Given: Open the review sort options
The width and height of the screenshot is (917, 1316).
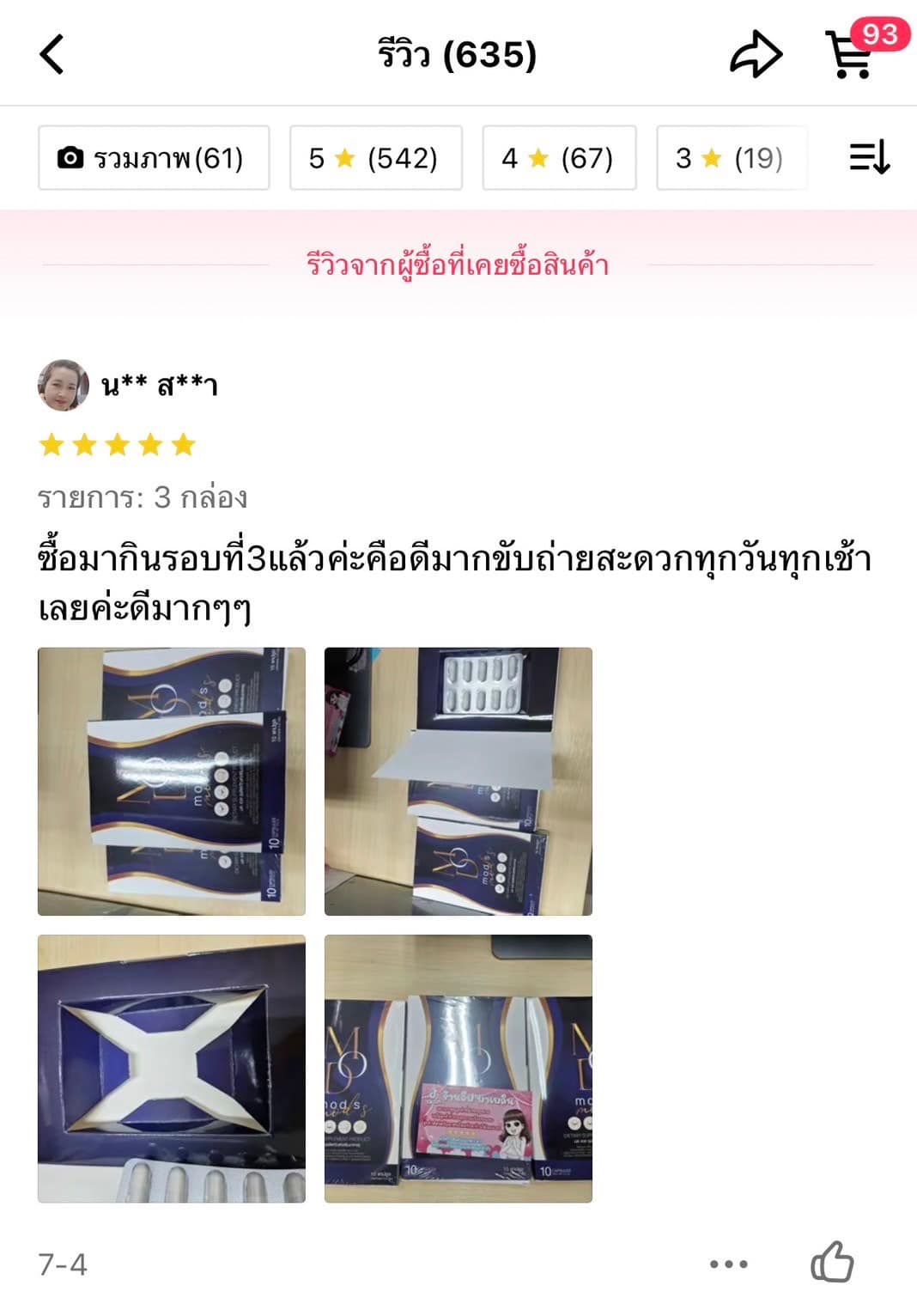Looking at the screenshot, I should pos(869,158).
